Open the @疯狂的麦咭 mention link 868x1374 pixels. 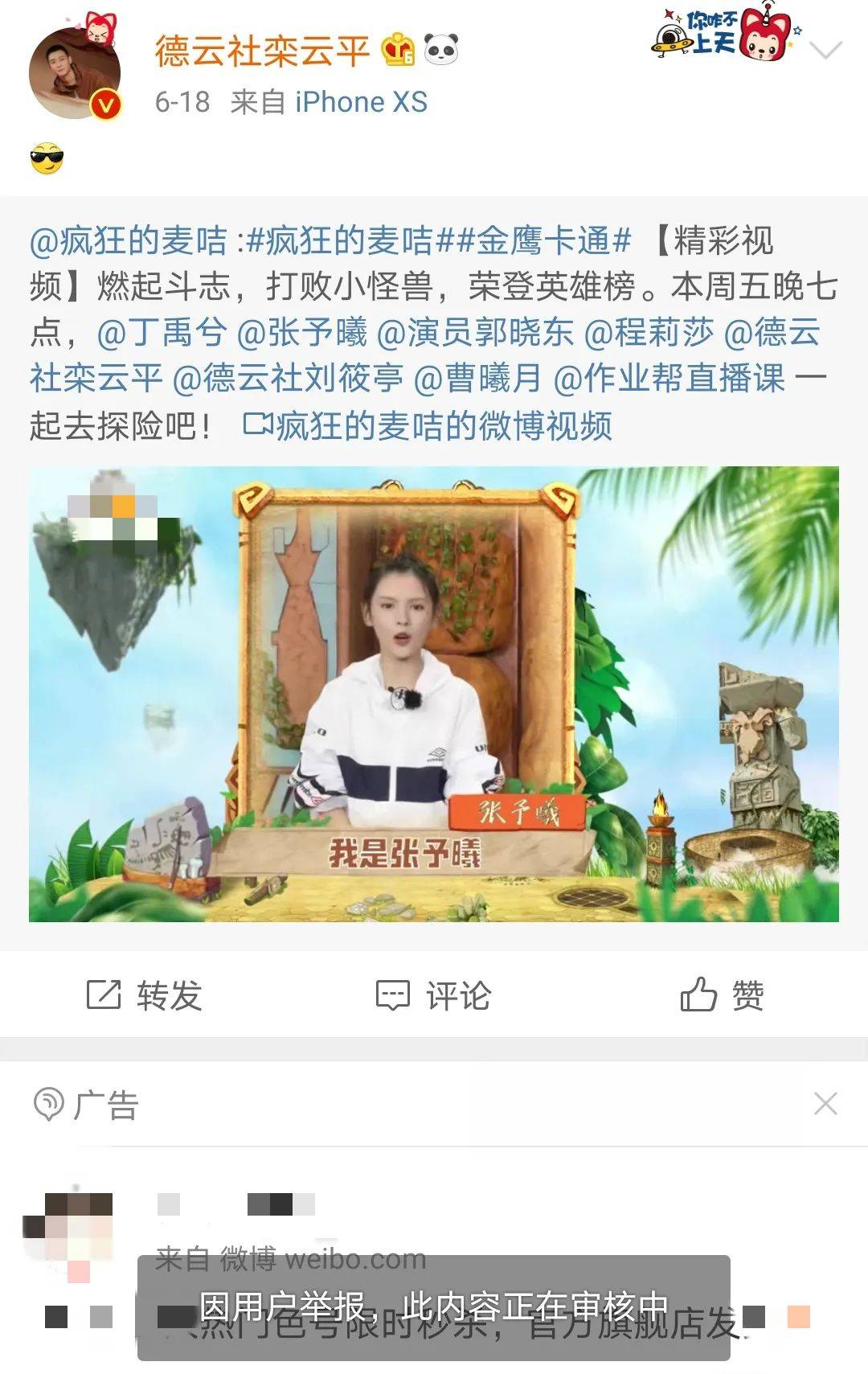pos(129,240)
